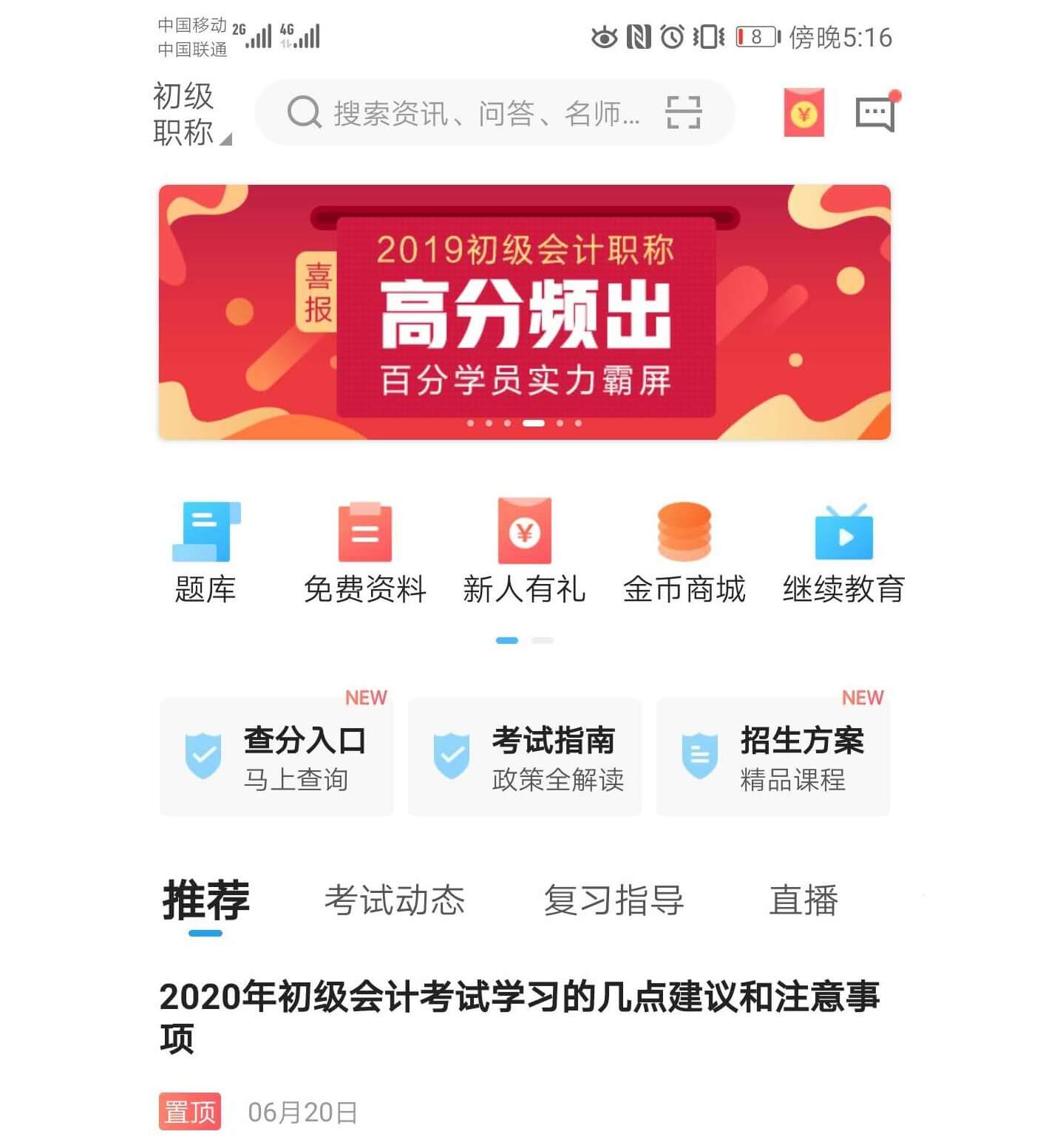Viewport: 1060px width, 1148px height.
Task: Switch to the 考试动态 tab
Action: [x=394, y=900]
